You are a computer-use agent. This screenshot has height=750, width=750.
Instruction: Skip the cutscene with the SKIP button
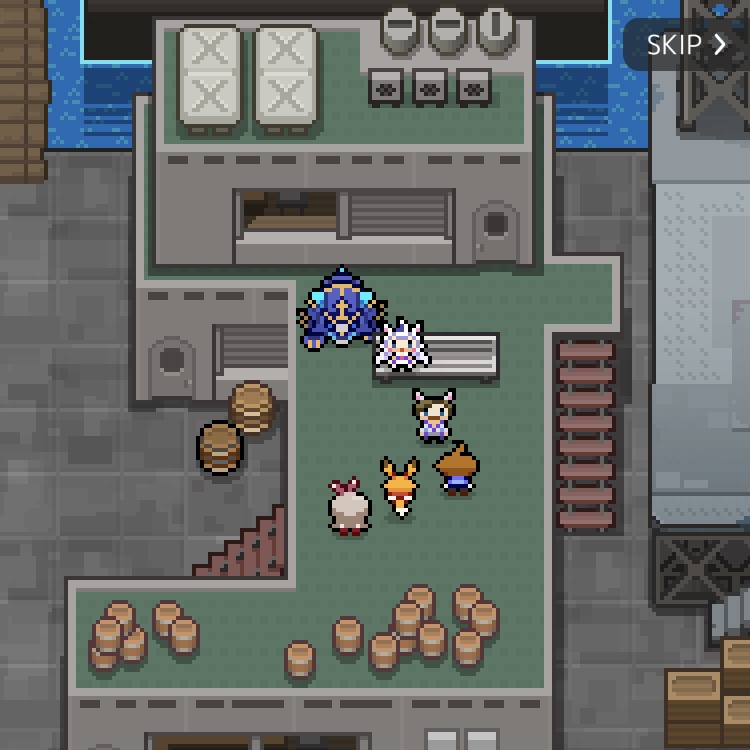687,45
